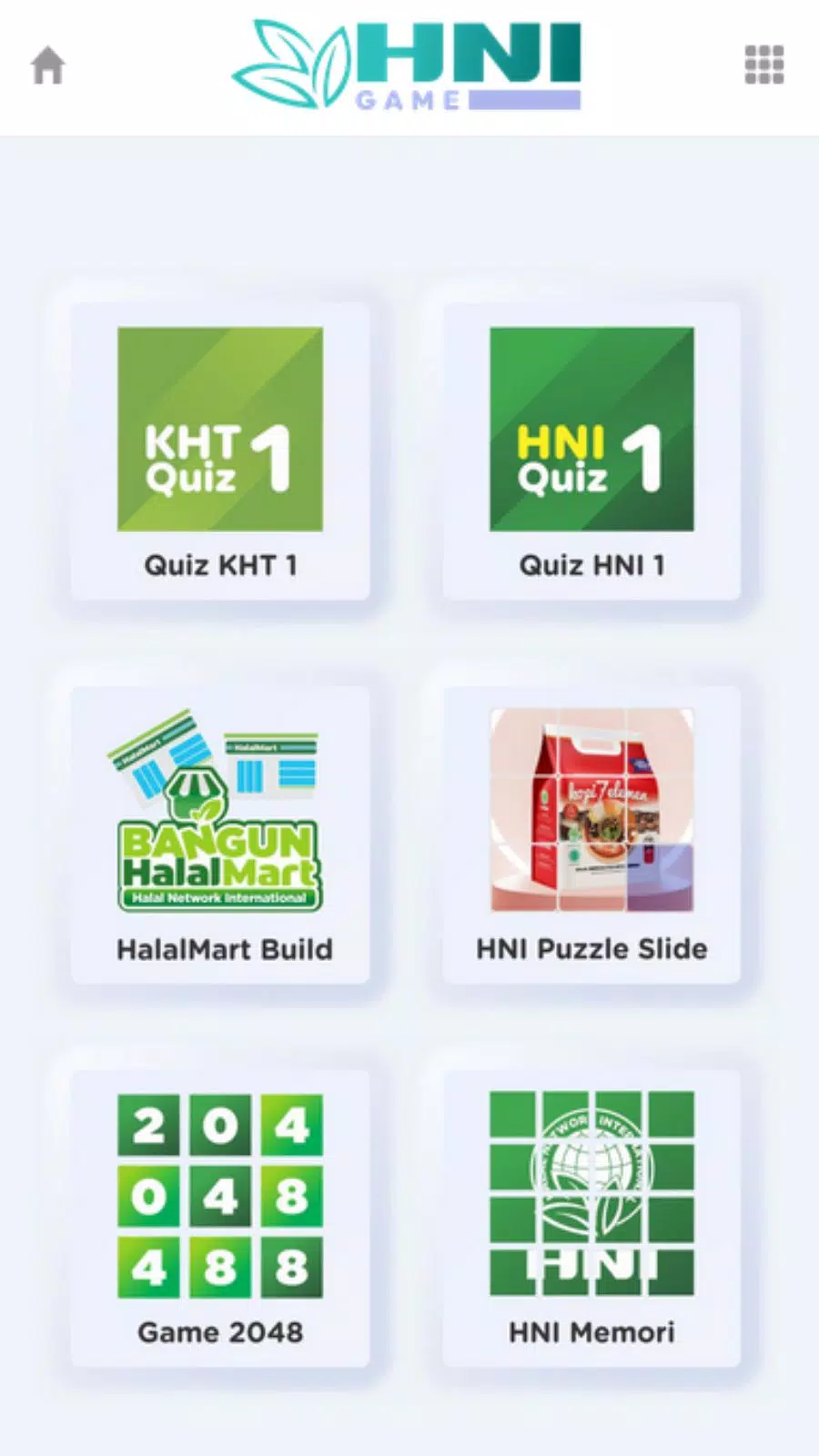819x1456 pixels.
Task: Select Game 2048
Action: pyautogui.click(x=220, y=1218)
